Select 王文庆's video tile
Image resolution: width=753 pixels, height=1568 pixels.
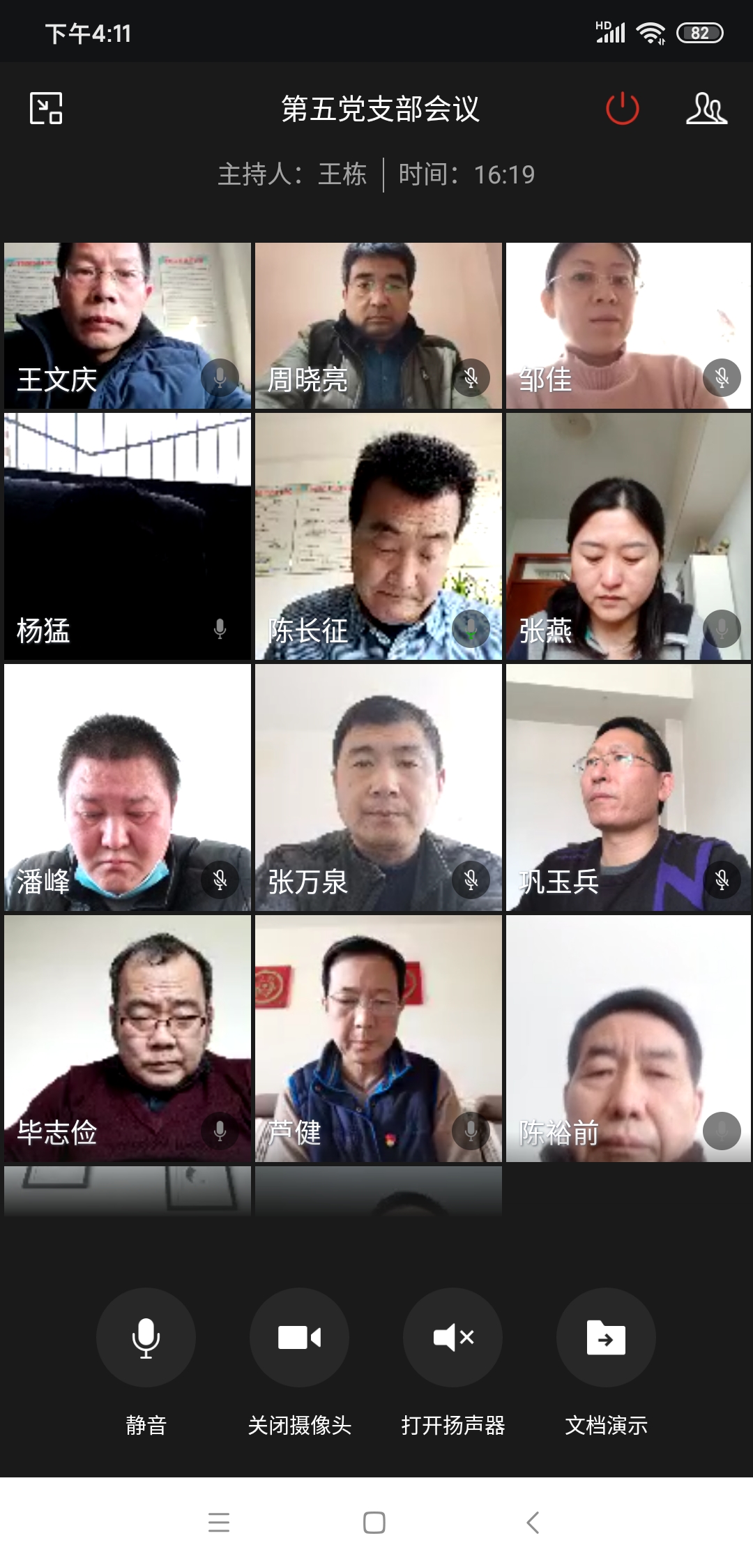click(x=127, y=325)
